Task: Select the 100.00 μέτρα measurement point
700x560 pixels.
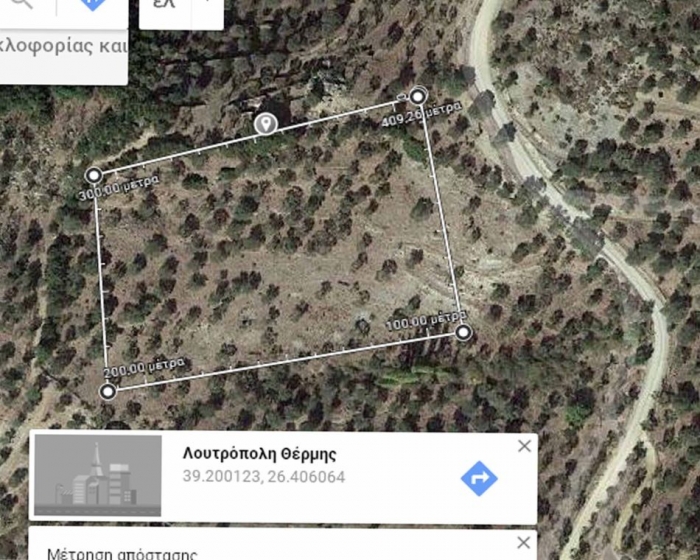Action: [x=462, y=331]
